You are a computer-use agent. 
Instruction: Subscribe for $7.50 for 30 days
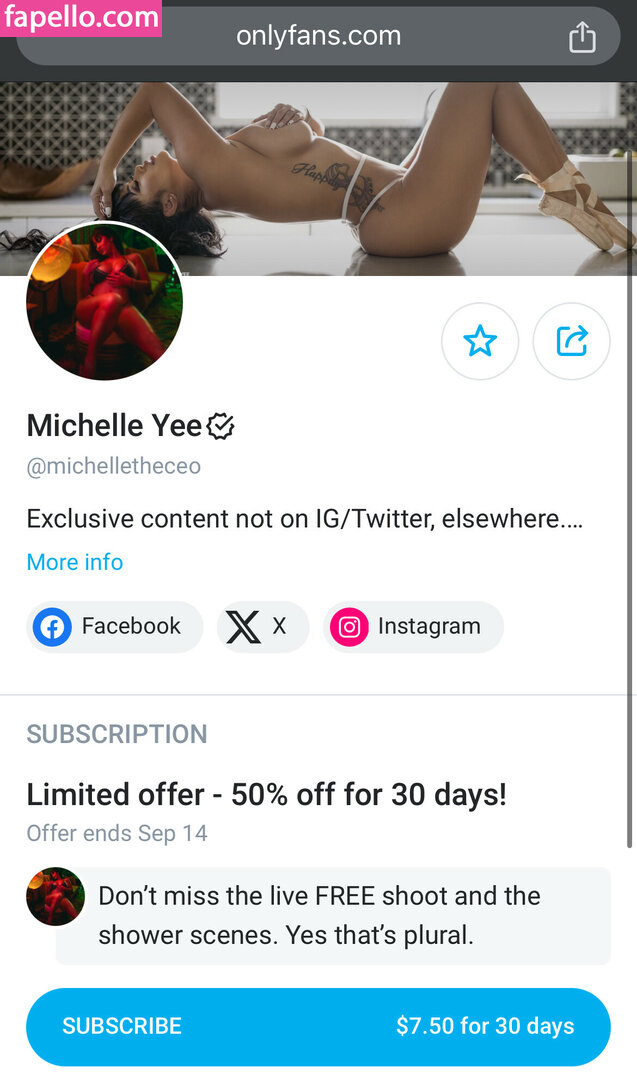318,1026
